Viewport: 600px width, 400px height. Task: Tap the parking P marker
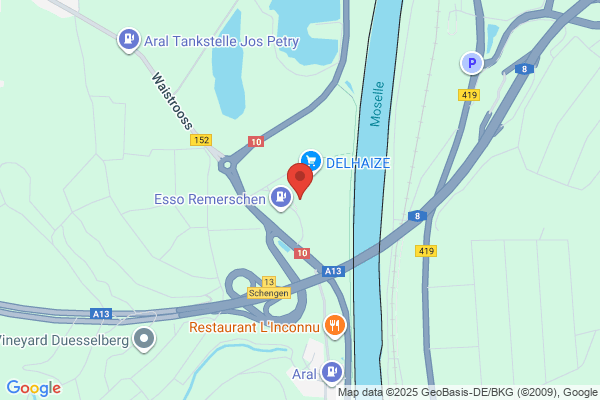click(x=472, y=63)
